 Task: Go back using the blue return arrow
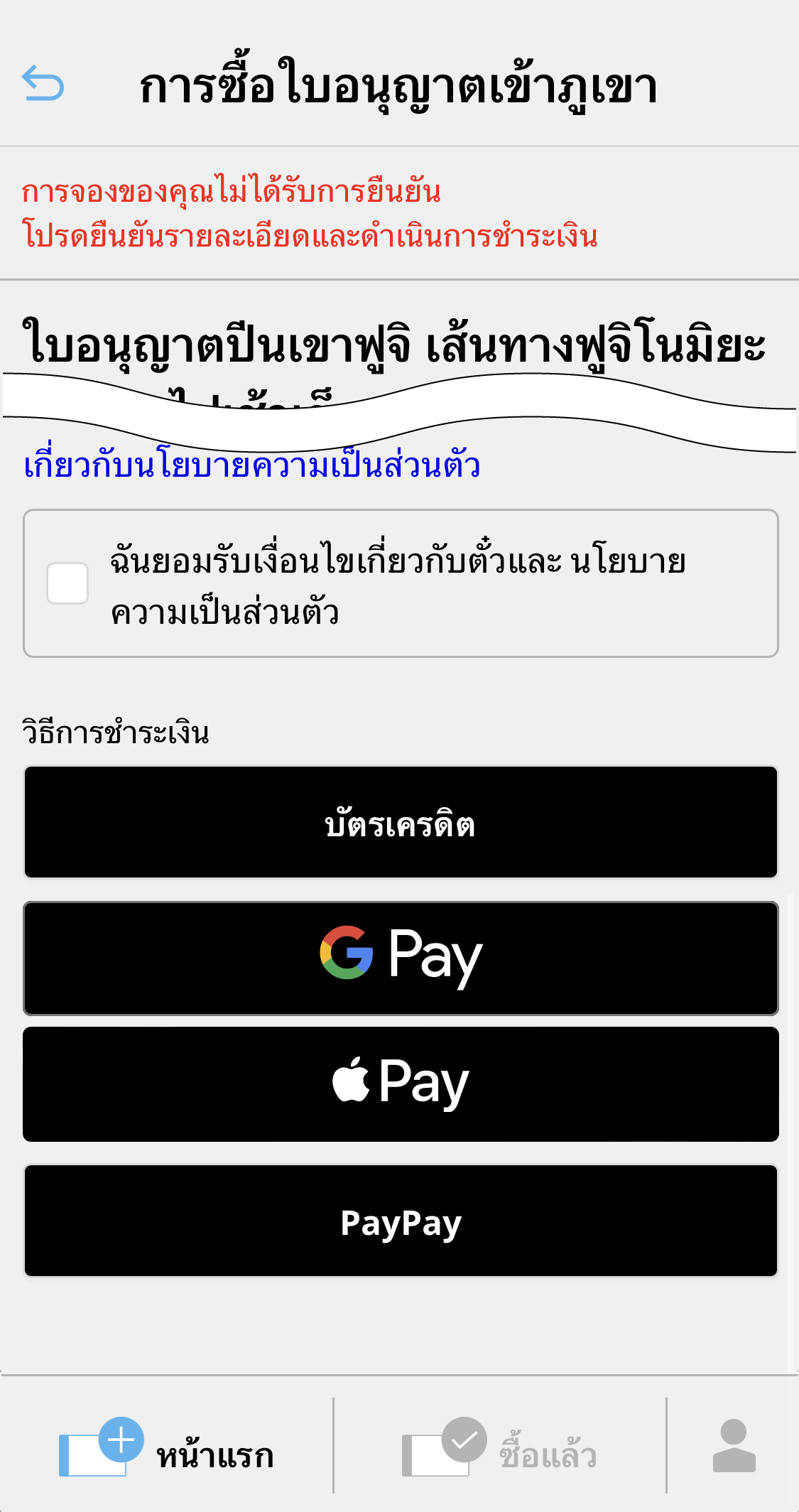[x=43, y=83]
